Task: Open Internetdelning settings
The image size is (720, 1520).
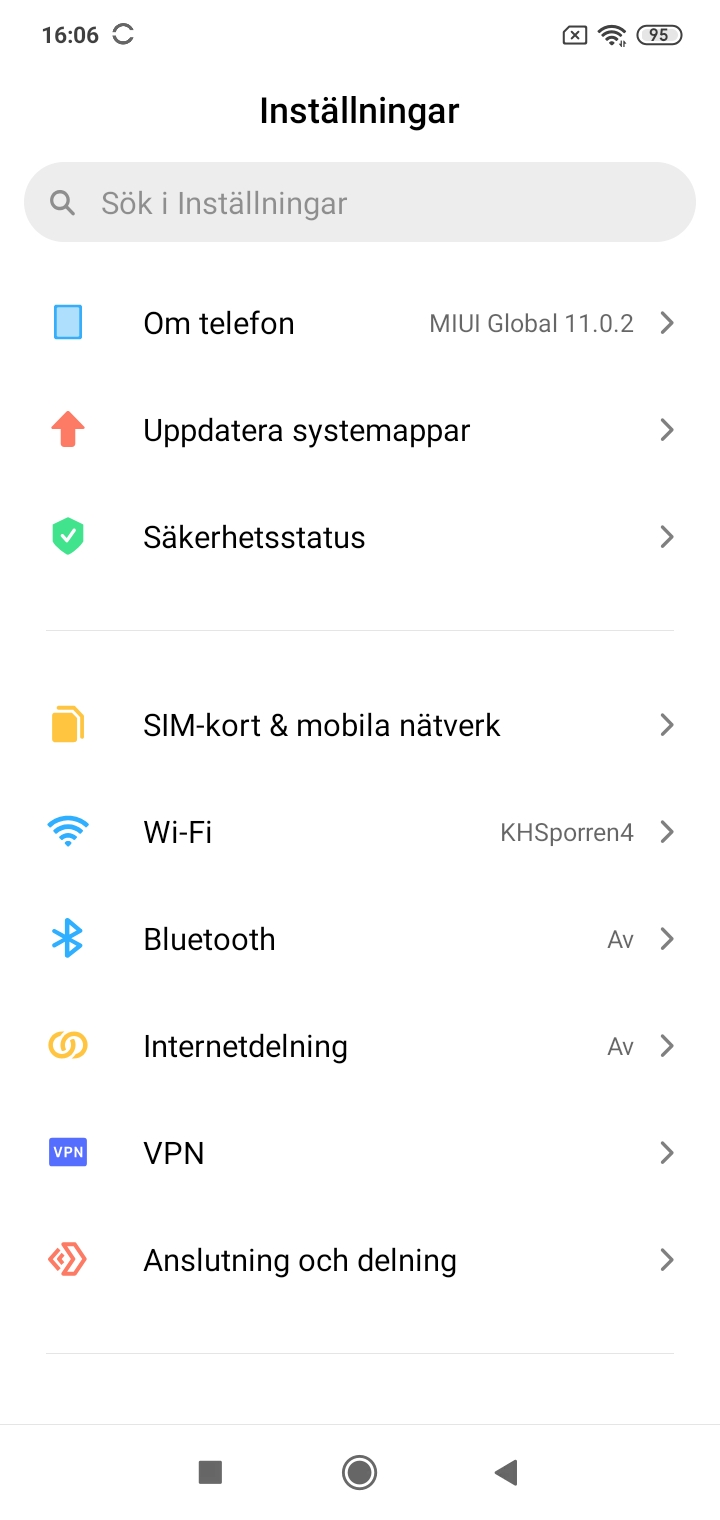Action: click(x=360, y=1046)
